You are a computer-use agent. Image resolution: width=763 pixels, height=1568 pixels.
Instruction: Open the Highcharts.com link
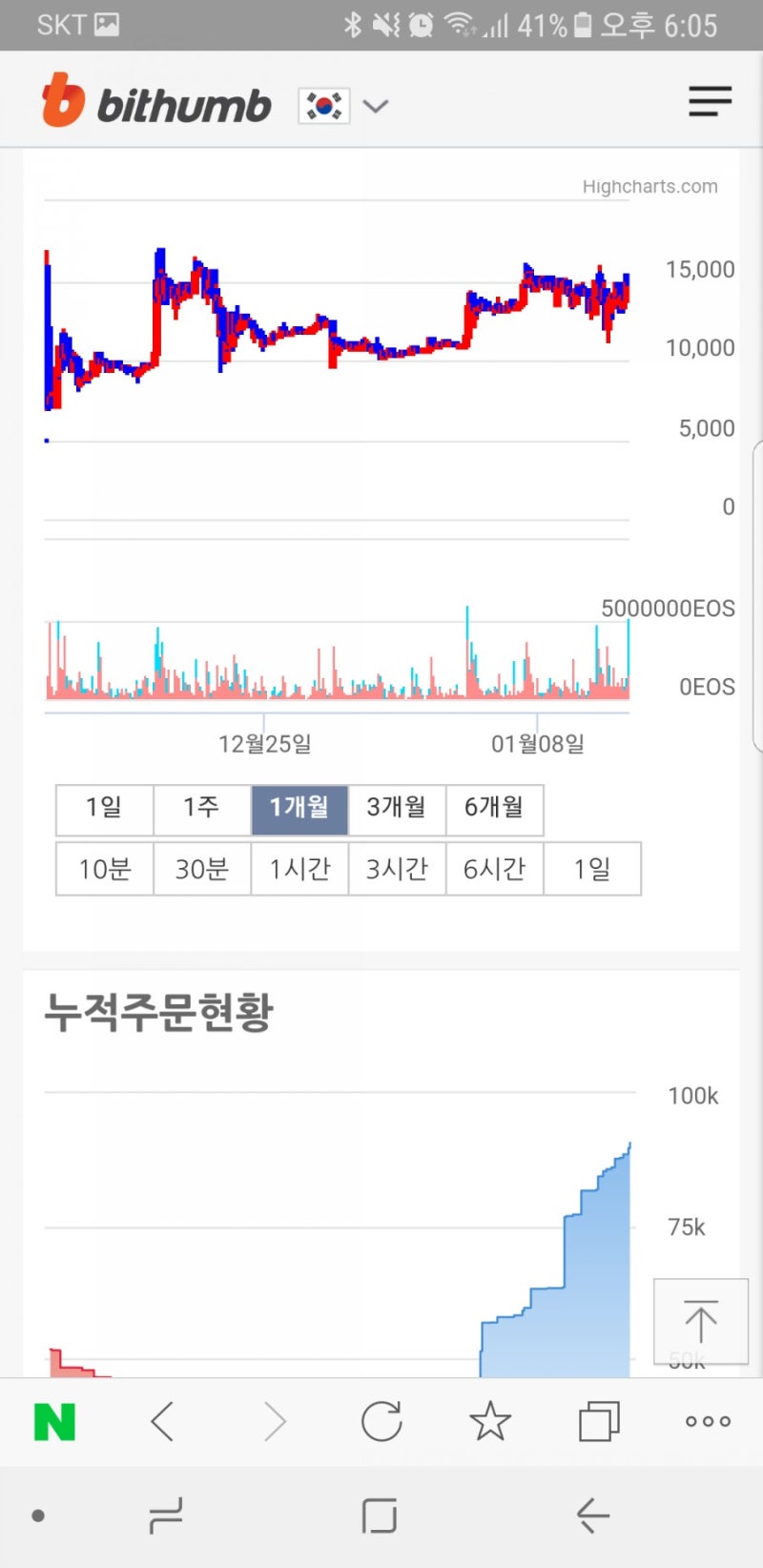point(650,186)
